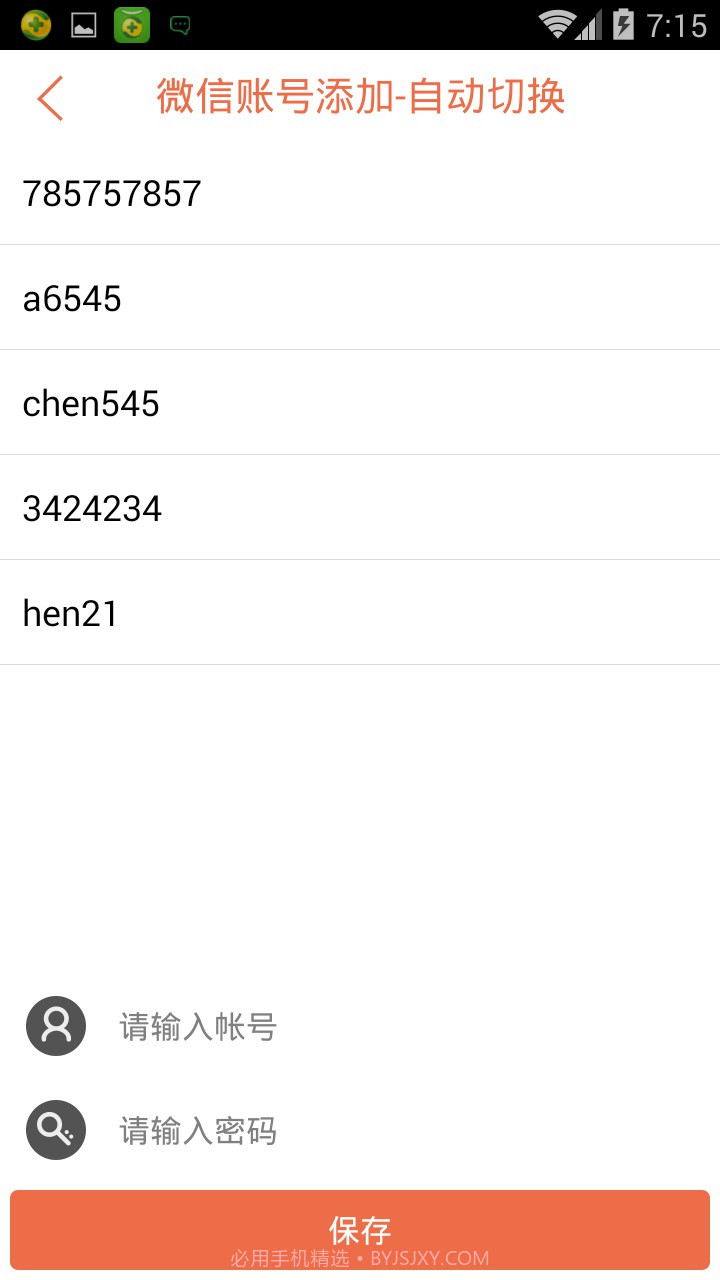Click the account person icon
Screen dimensions: 720x1280
55,1026
